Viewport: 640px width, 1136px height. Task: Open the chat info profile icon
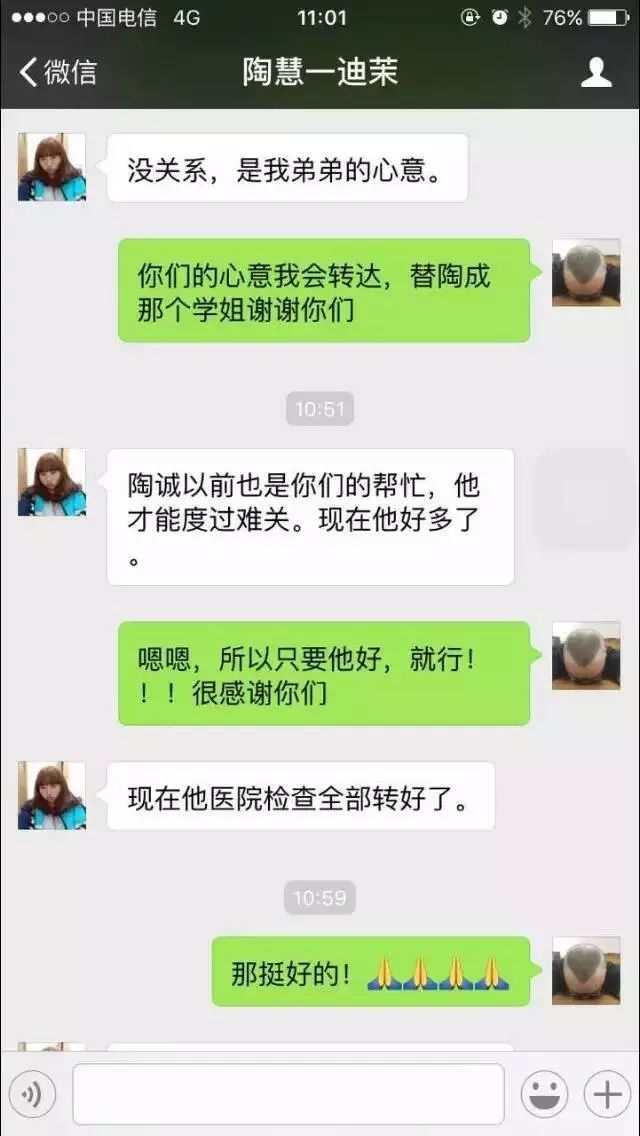pos(596,72)
